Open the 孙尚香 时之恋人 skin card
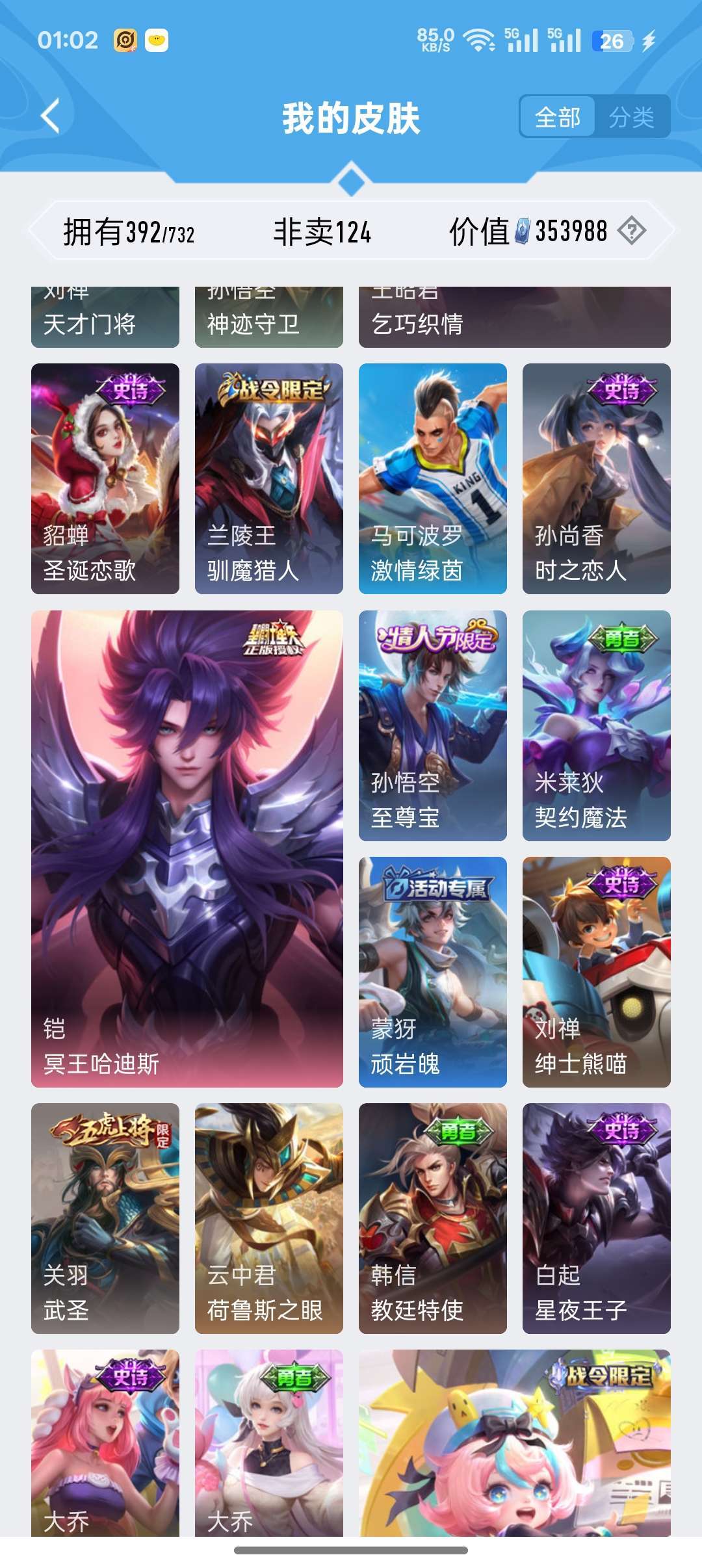702x1568 pixels. 597,478
